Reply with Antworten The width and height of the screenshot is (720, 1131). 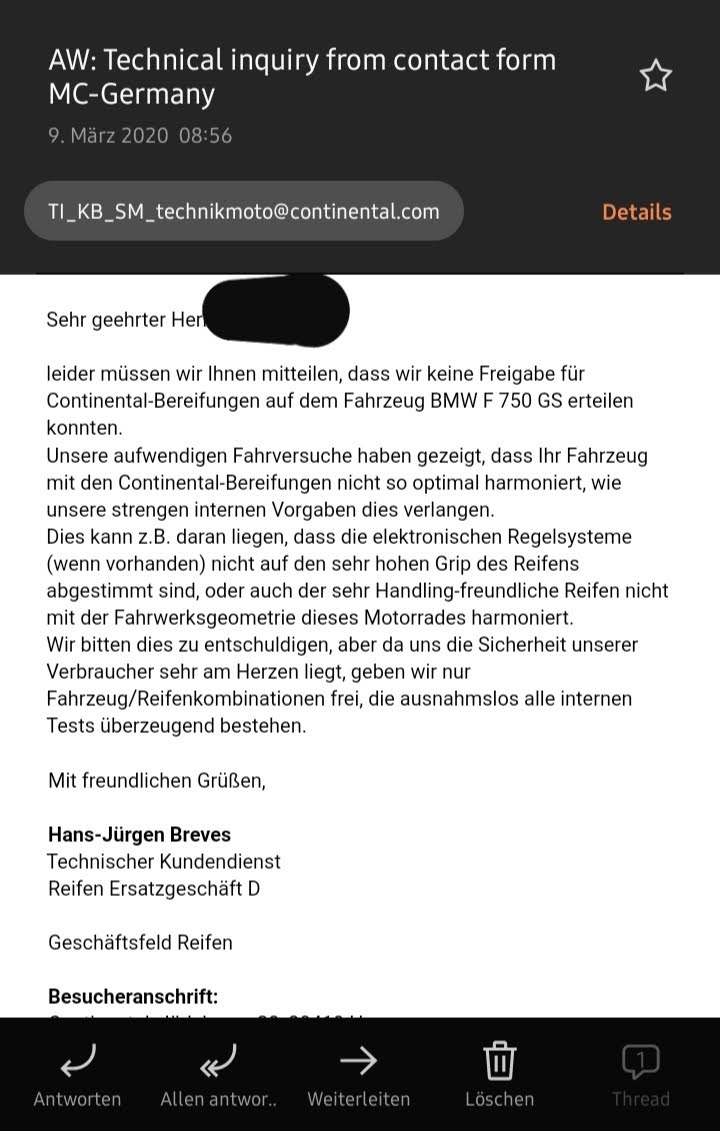(77, 1075)
